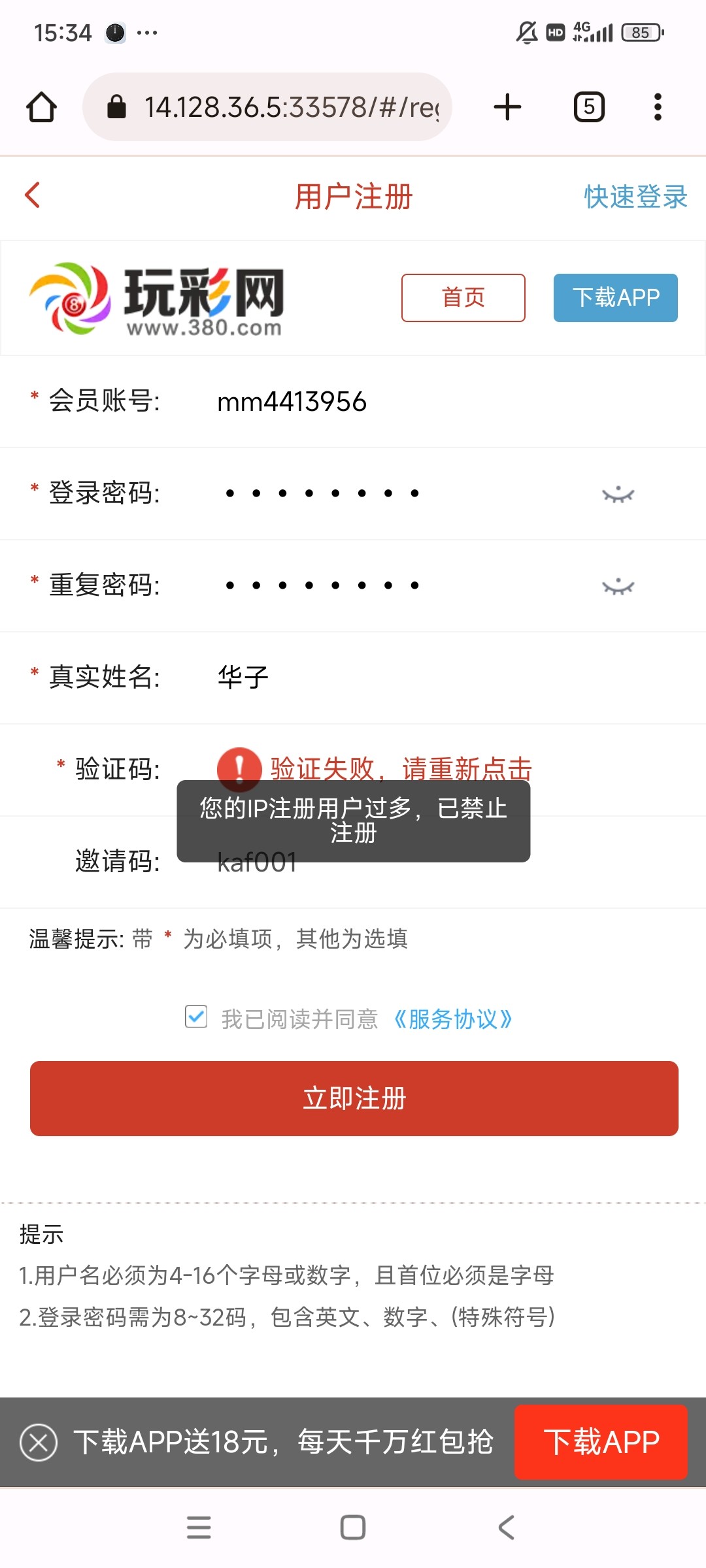Open a new browser tab with plus

pos(507,106)
